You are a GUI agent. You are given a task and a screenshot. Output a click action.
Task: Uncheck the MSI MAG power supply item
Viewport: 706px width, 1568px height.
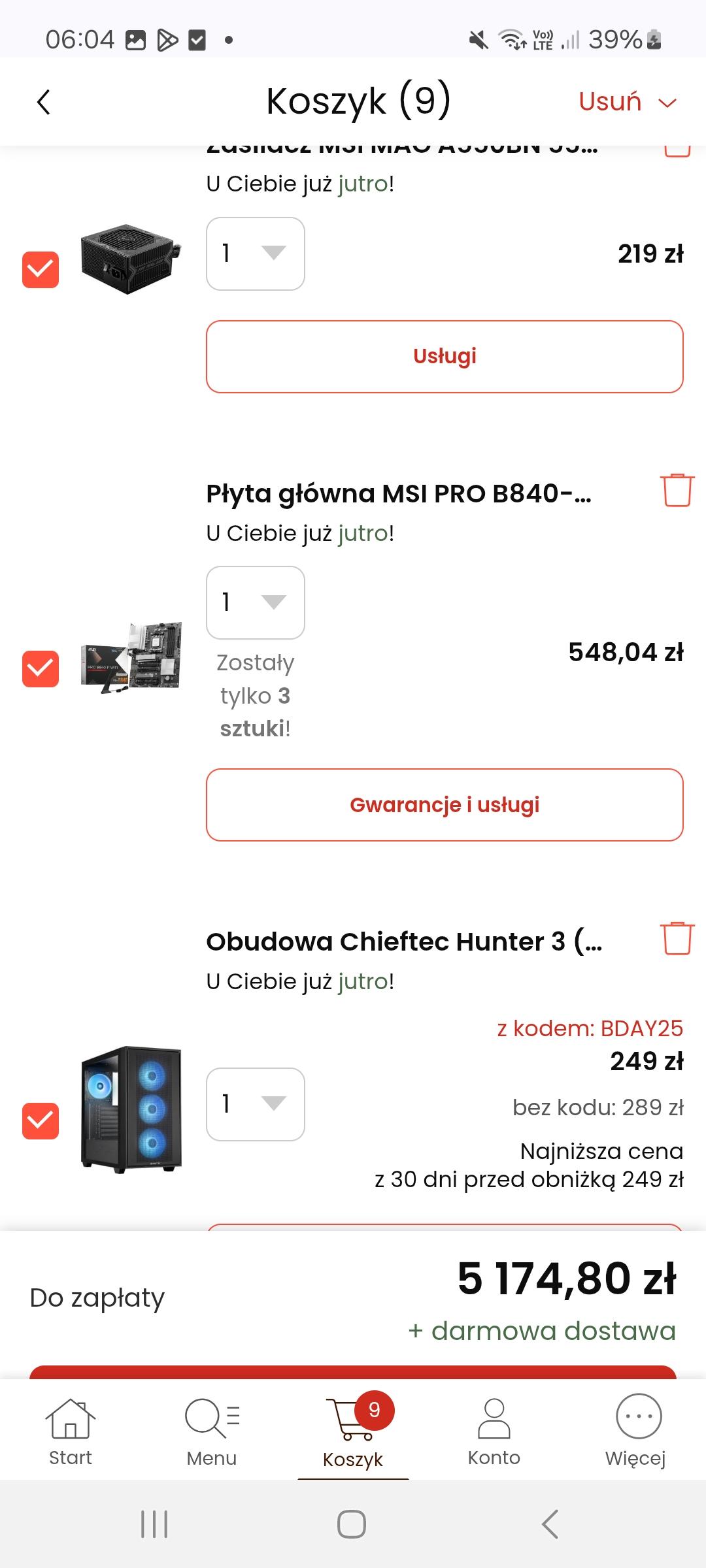pos(41,269)
